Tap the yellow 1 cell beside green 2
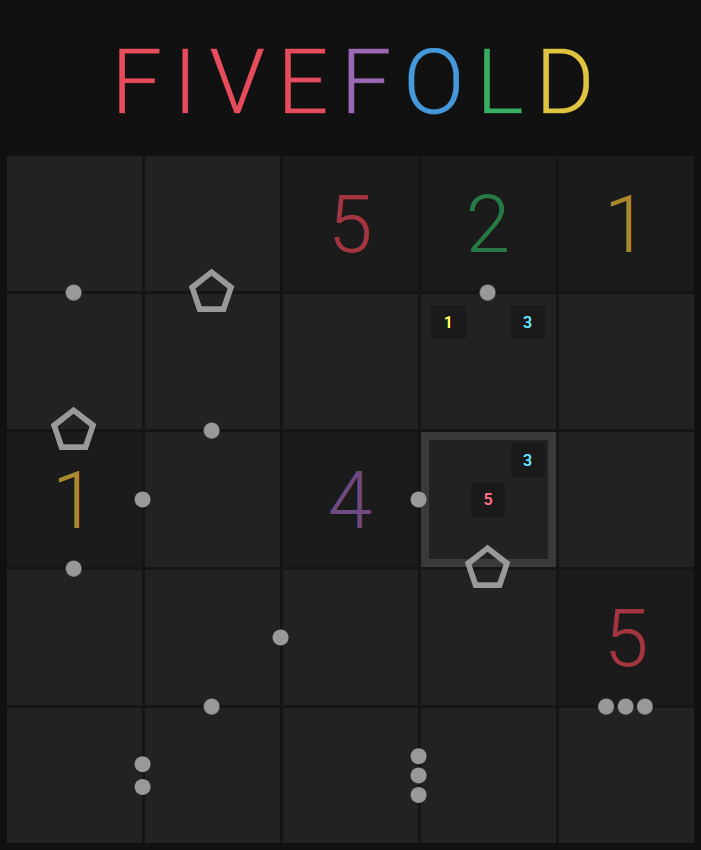This screenshot has width=701, height=850. point(627,223)
